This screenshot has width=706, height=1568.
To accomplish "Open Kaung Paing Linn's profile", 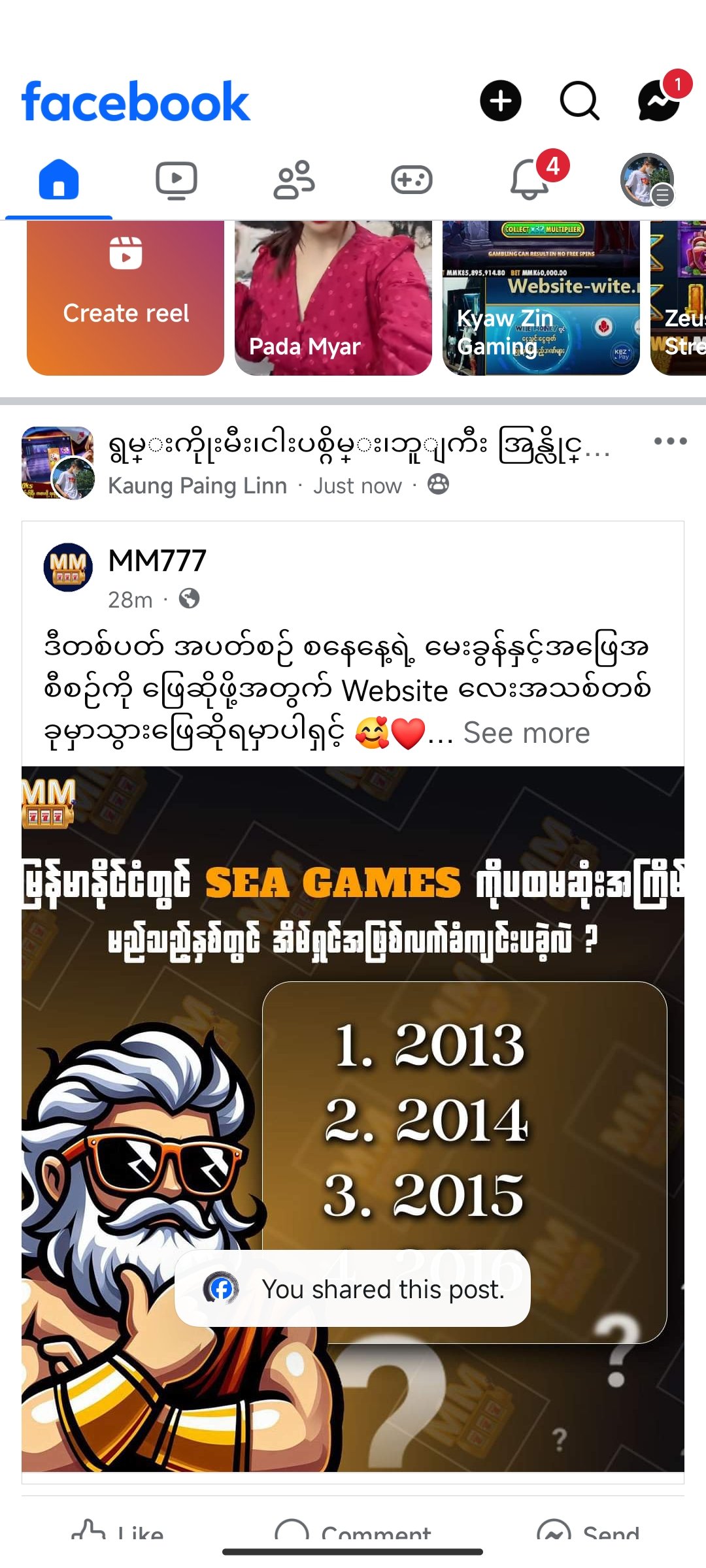I will 197,486.
